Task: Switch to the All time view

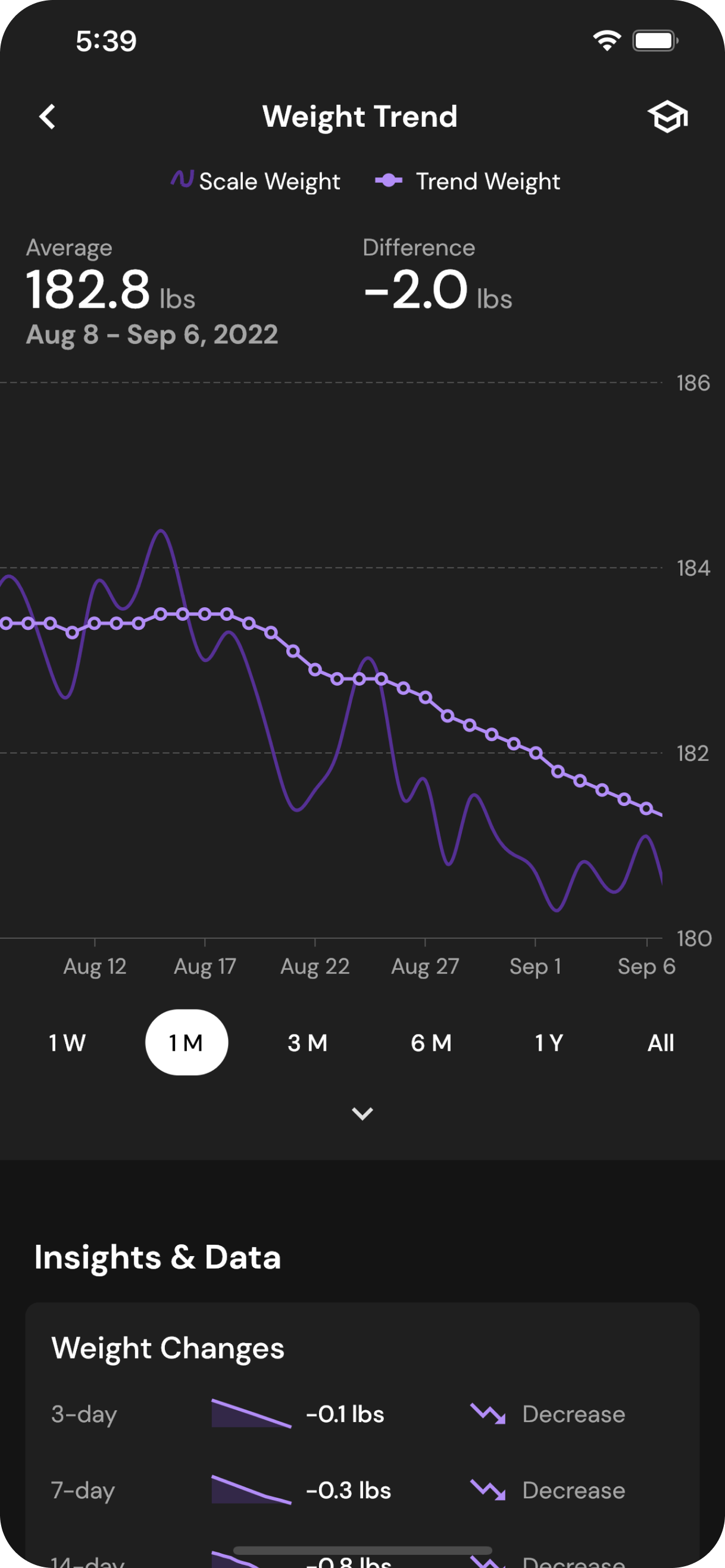Action: [x=660, y=1042]
